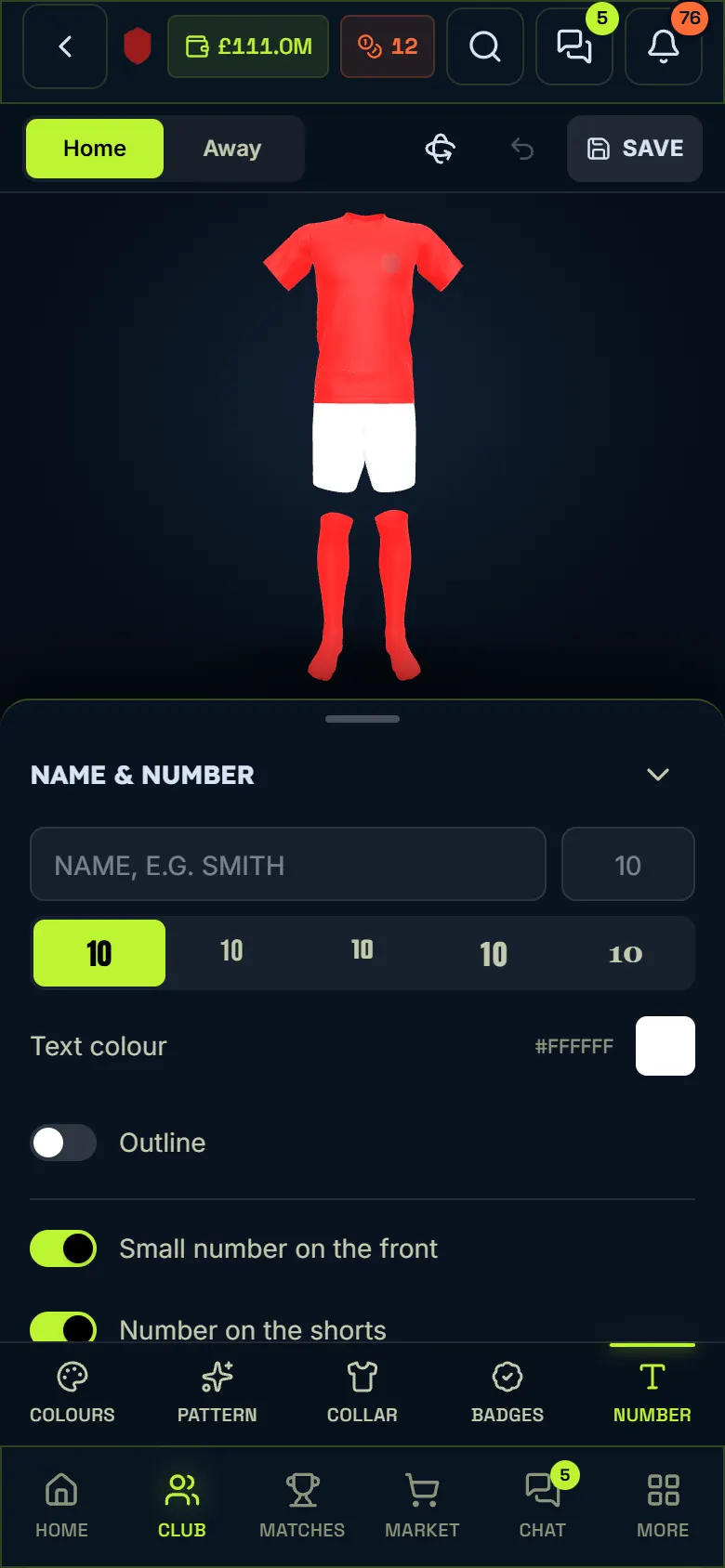The image size is (725, 1568).
Task: Open the notifications bell
Action: tap(664, 46)
